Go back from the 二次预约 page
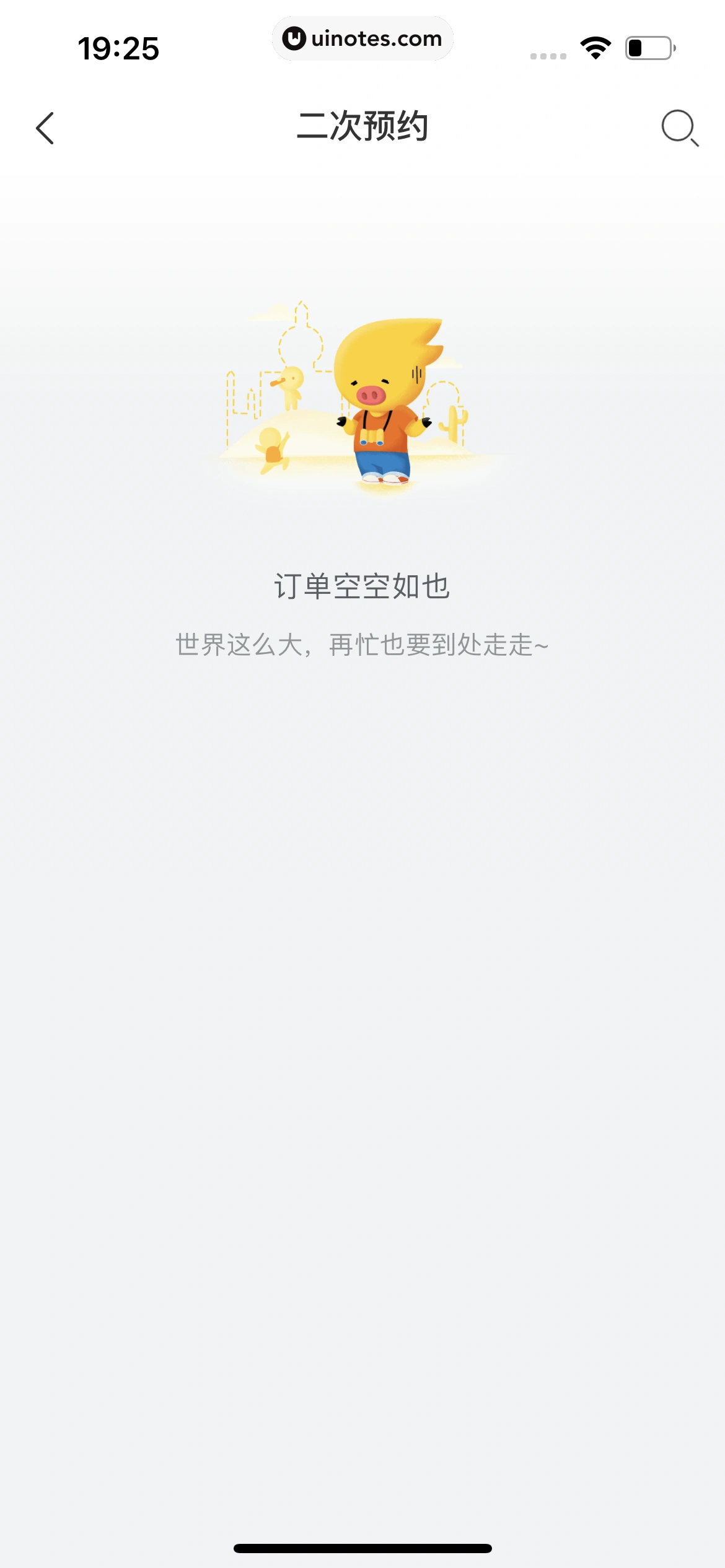725x1568 pixels. [45, 128]
